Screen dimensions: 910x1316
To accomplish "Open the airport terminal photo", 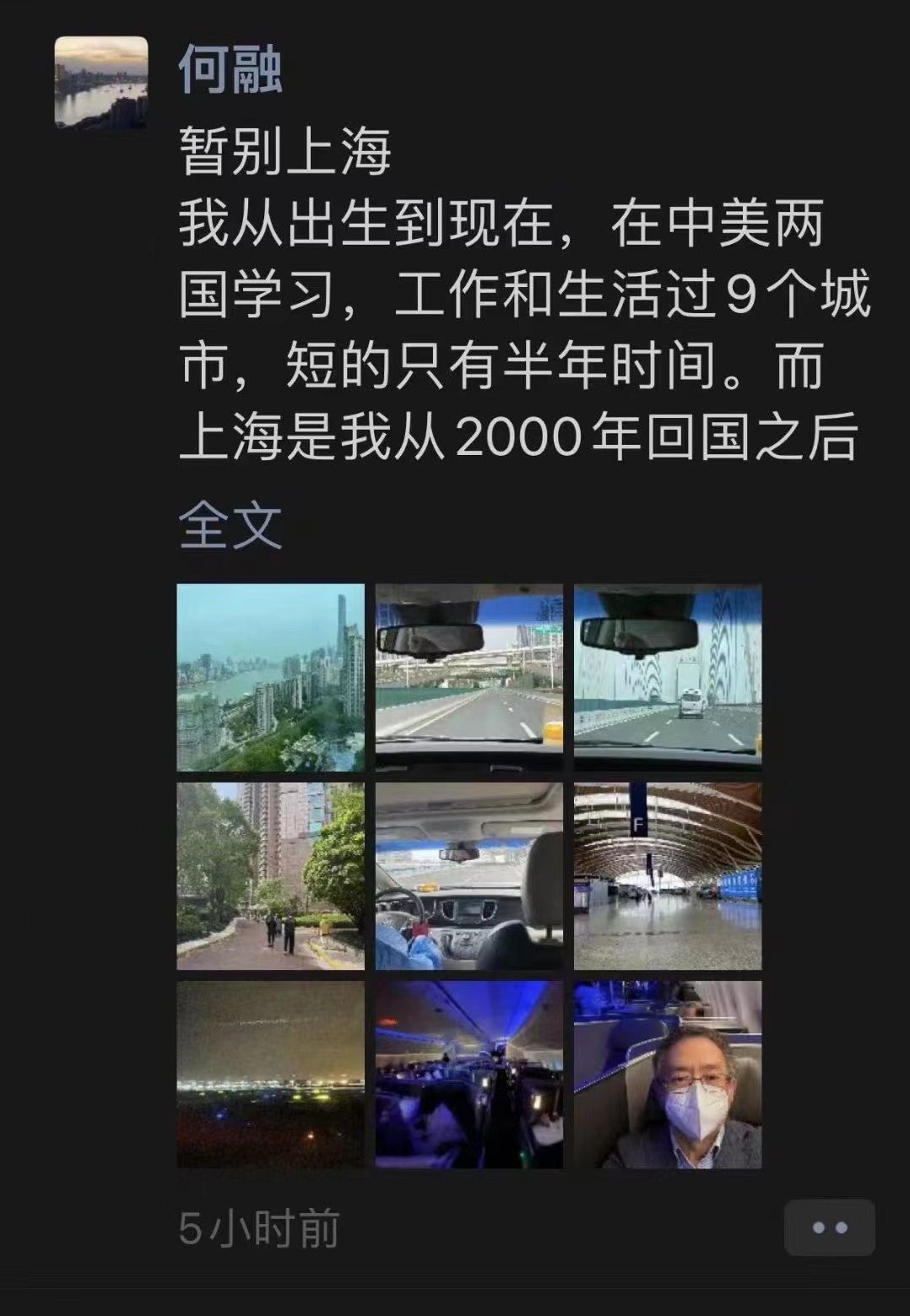I will pyautogui.click(x=668, y=876).
